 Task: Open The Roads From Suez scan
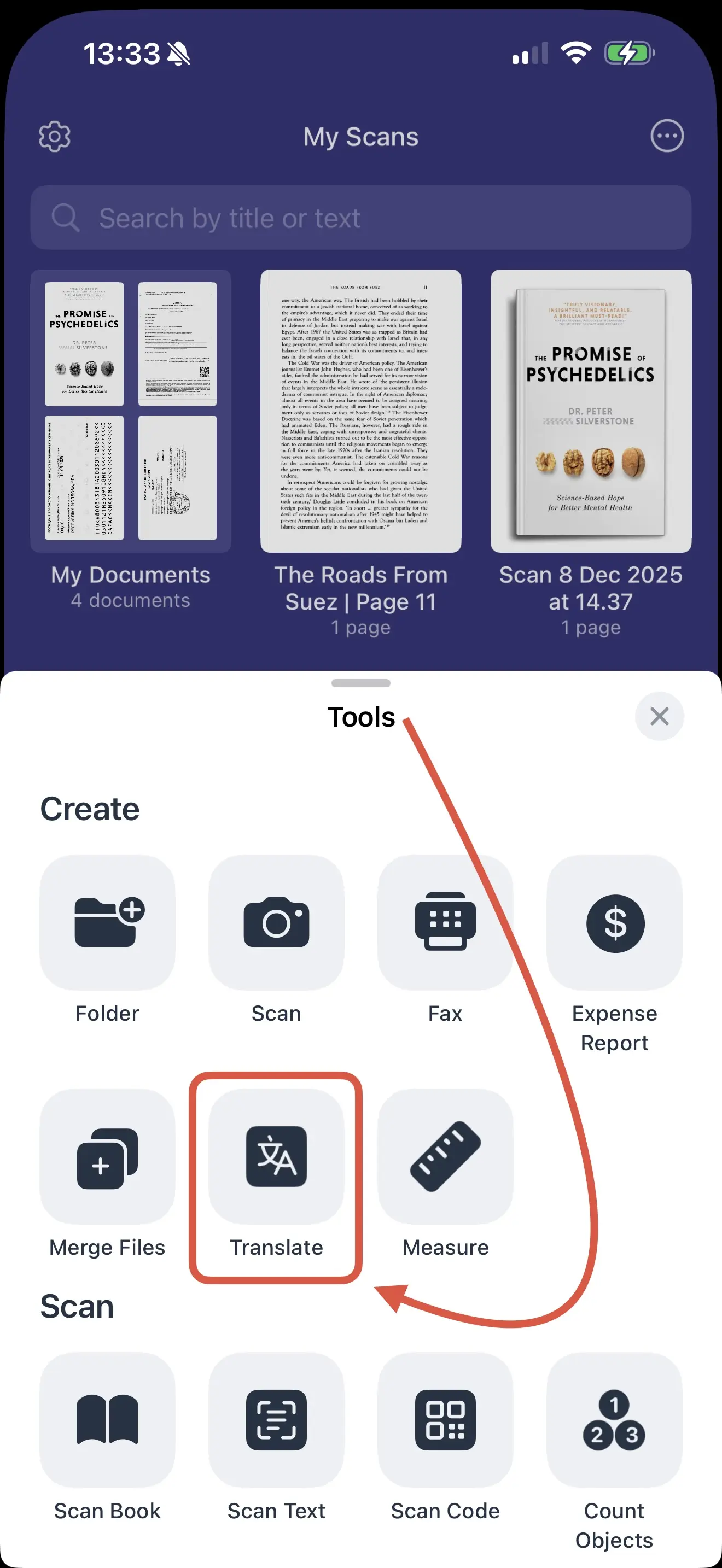click(x=360, y=412)
